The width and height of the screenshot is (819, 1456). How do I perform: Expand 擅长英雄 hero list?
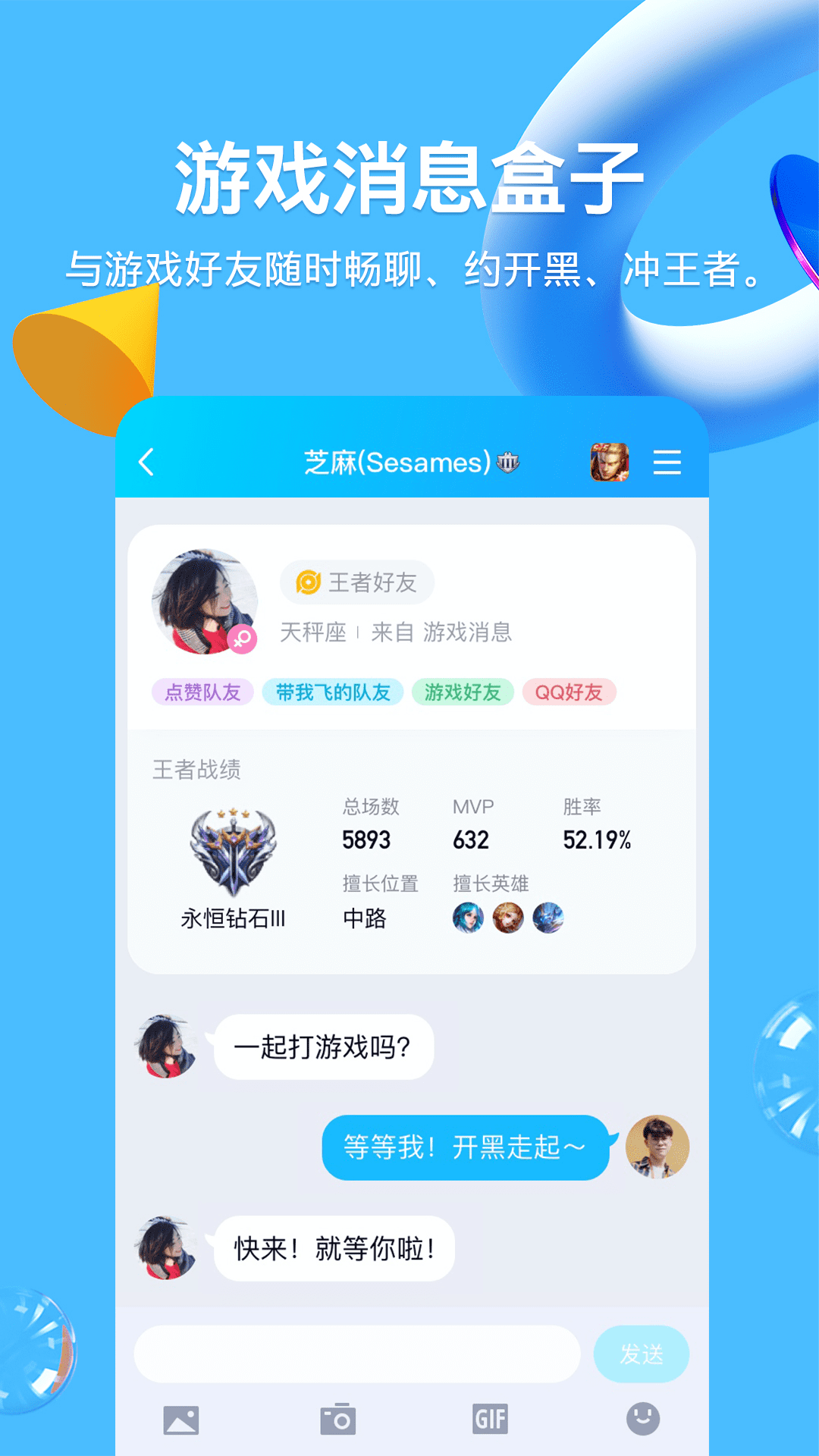pos(510,918)
